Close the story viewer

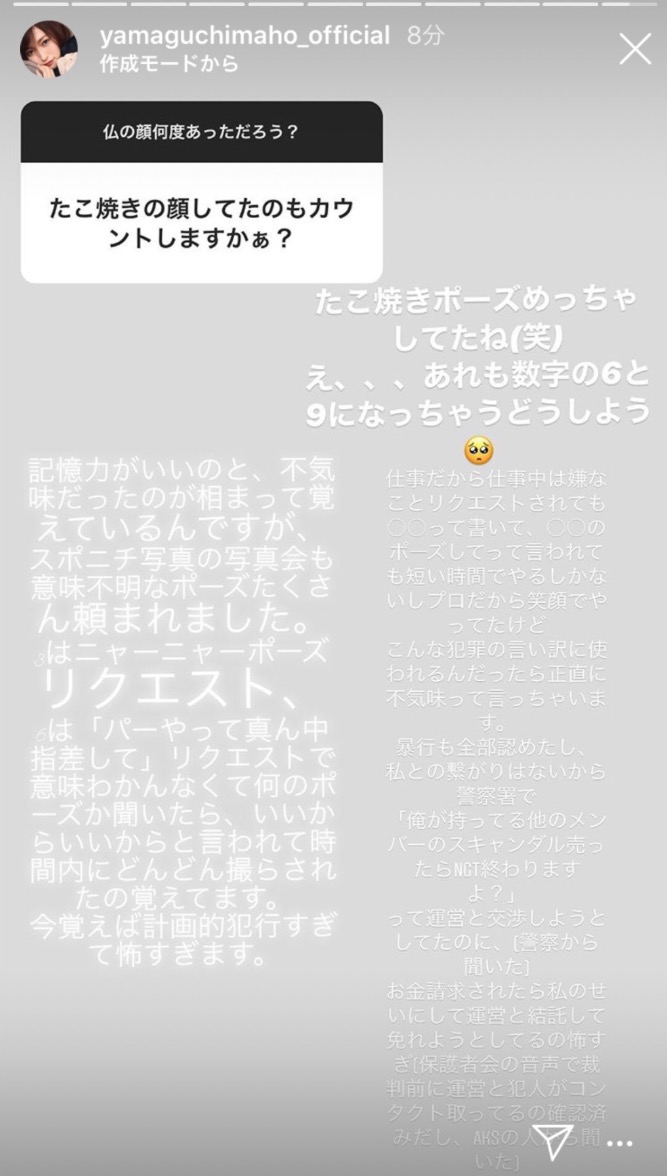tap(635, 49)
